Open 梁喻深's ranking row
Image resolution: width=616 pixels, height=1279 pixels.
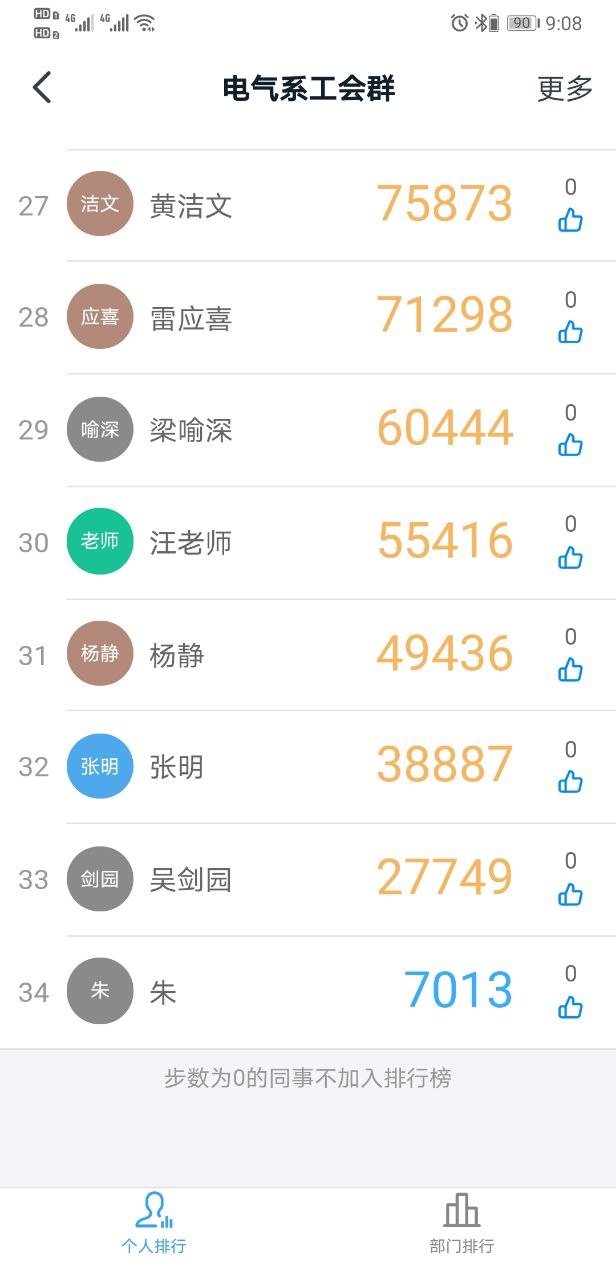[x=191, y=430]
